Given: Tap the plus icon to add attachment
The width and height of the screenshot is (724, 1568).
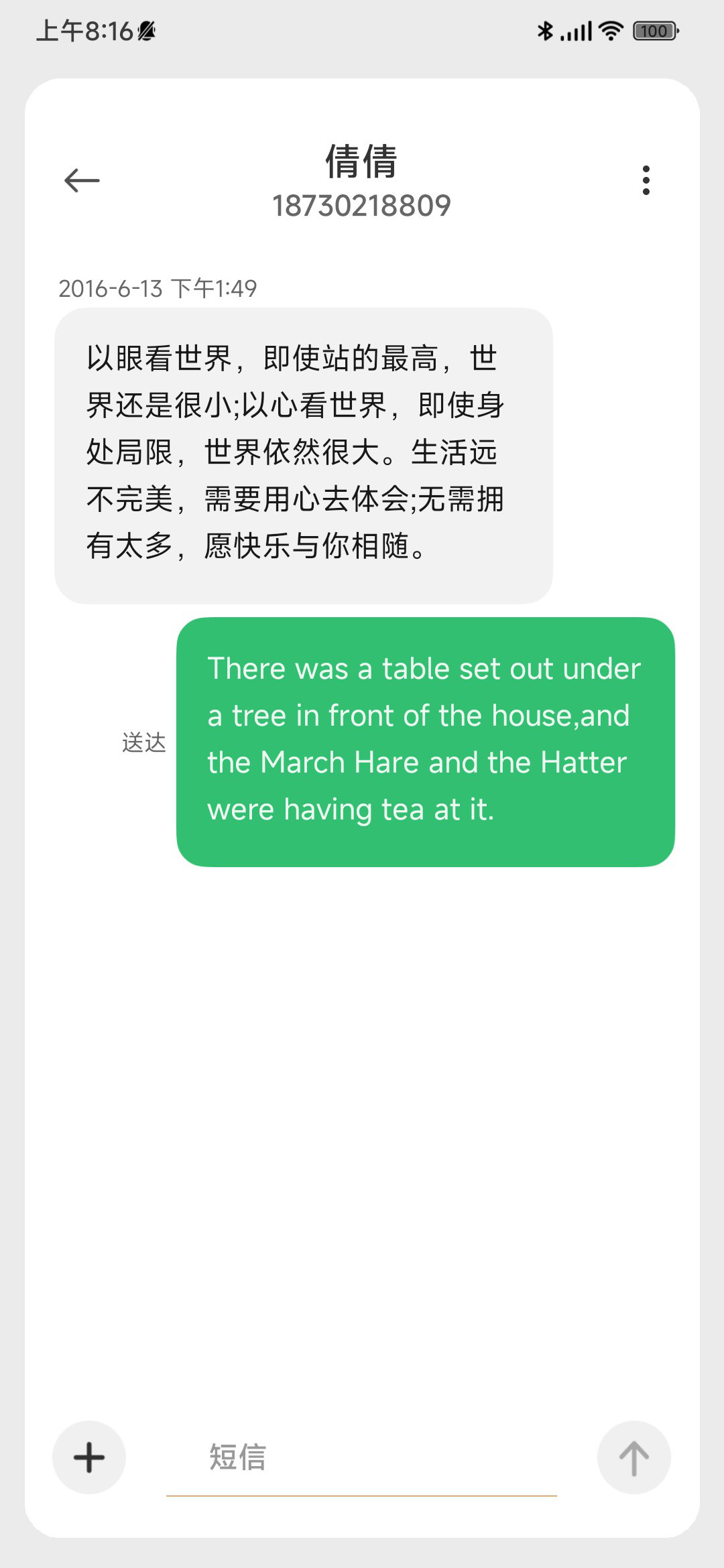Looking at the screenshot, I should [89, 1457].
